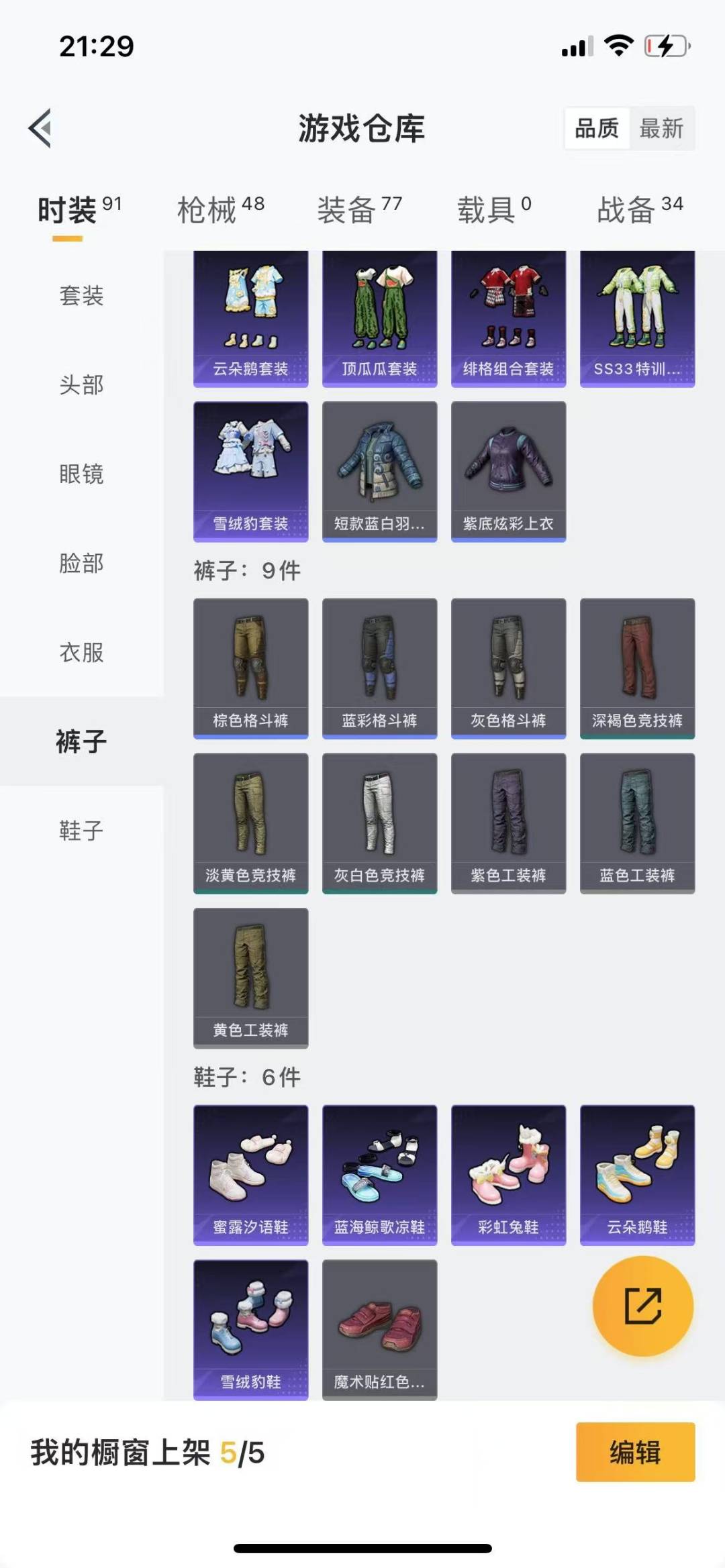
Task: Open the 云朵鹅套装 item
Action: [251, 319]
